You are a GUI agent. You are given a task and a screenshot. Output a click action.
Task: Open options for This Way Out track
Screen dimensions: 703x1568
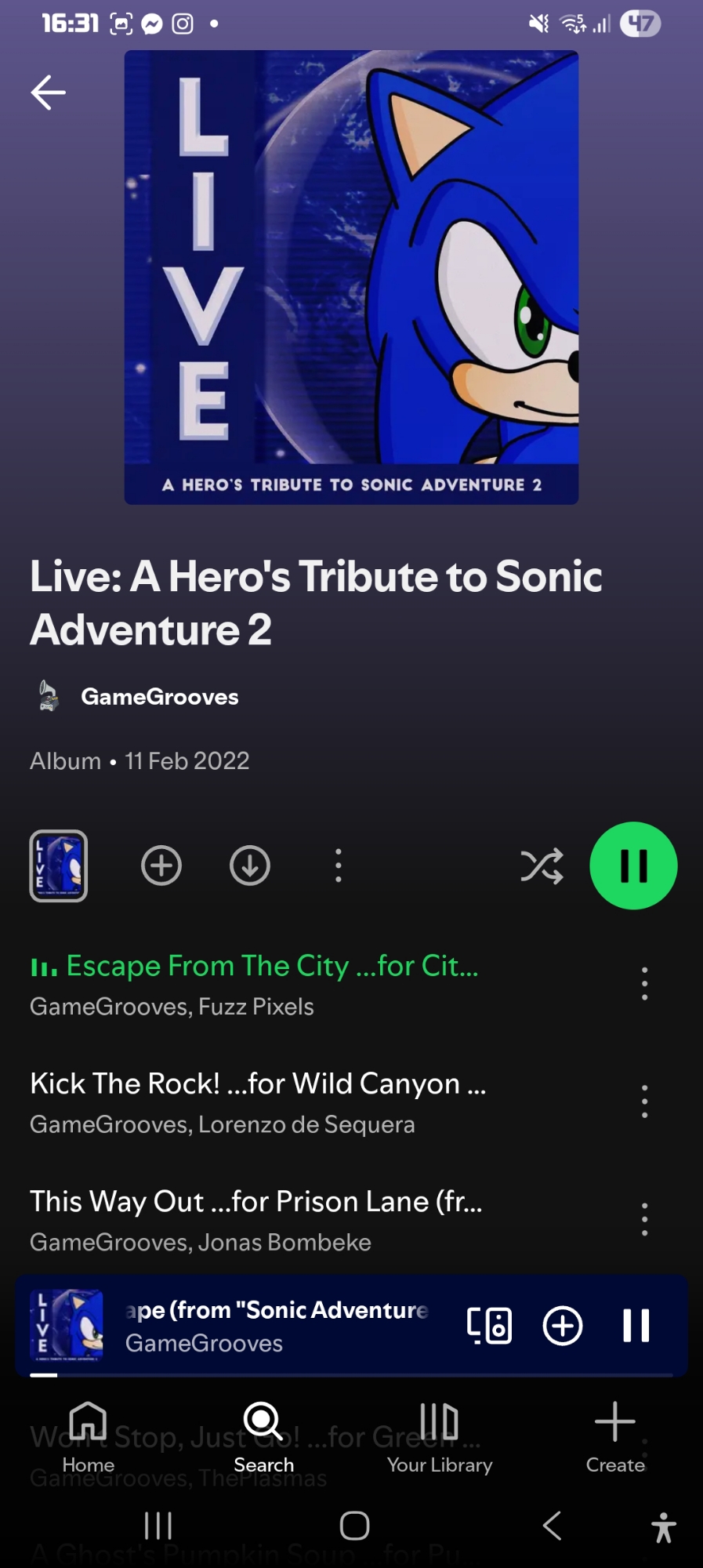644,1219
